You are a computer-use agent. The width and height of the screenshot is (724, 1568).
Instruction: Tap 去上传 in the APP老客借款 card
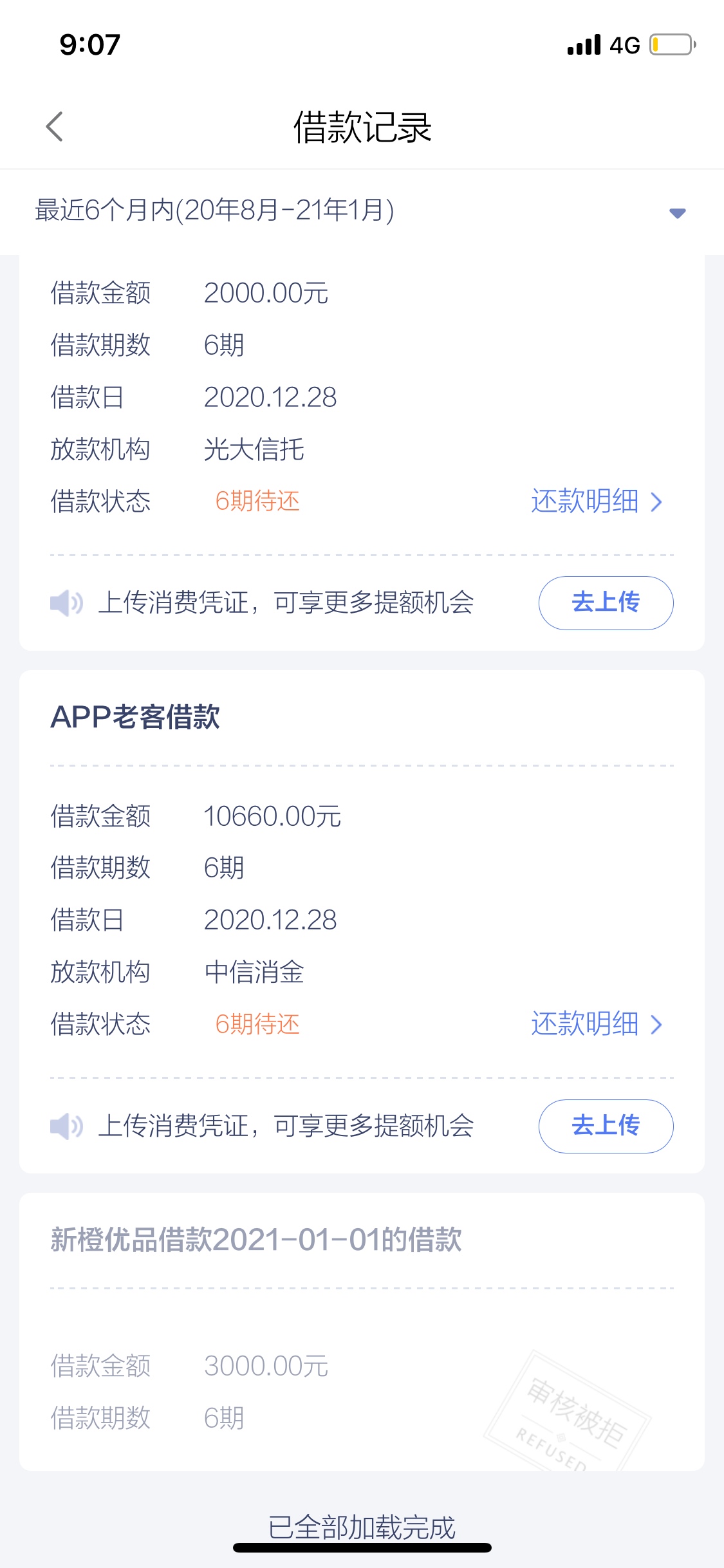point(606,1126)
